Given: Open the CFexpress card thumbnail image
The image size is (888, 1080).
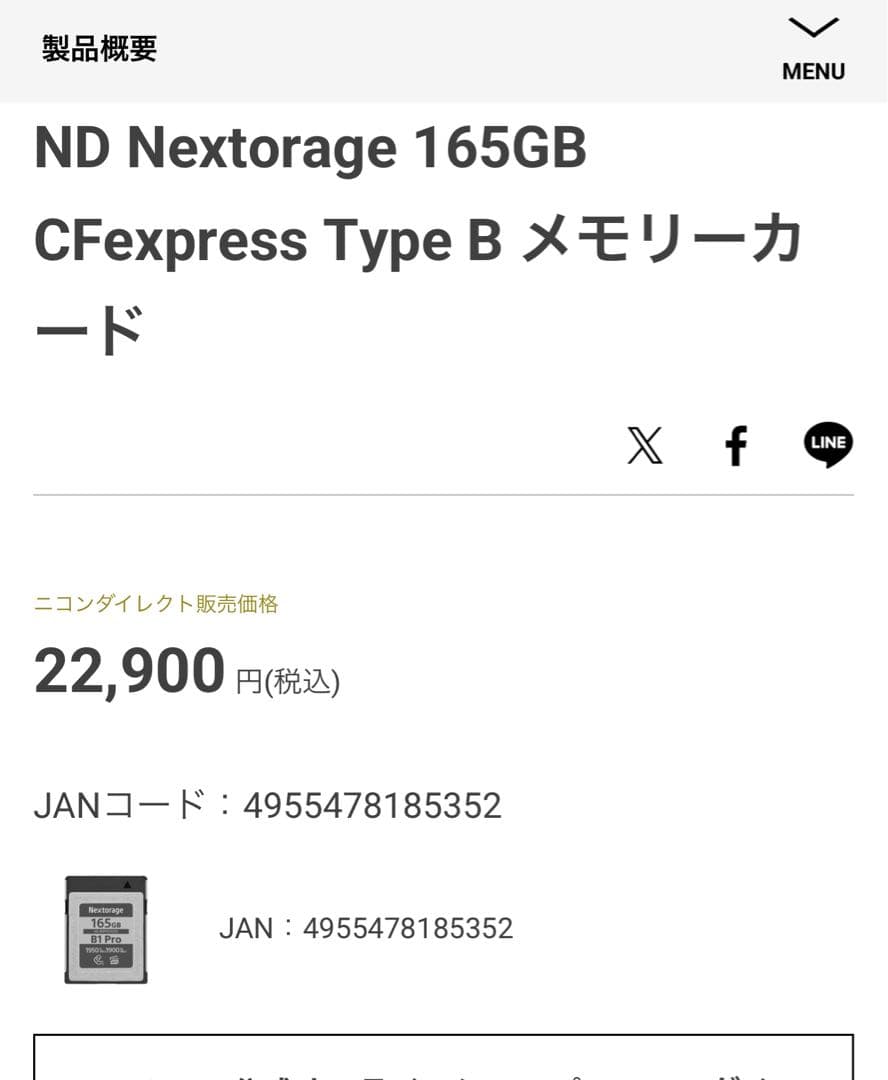Looking at the screenshot, I should tap(106, 928).
